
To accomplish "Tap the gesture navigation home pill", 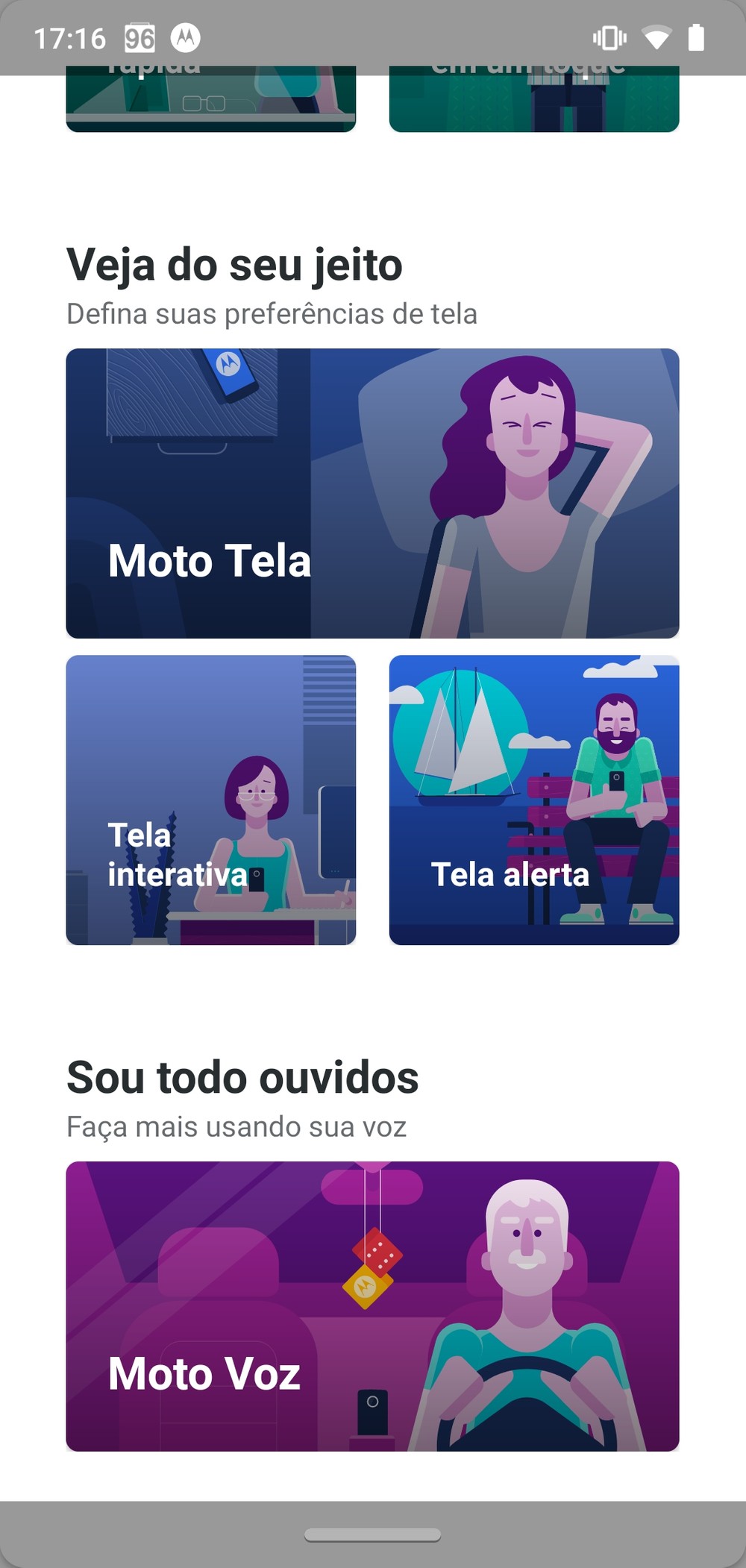I will point(372,1534).
